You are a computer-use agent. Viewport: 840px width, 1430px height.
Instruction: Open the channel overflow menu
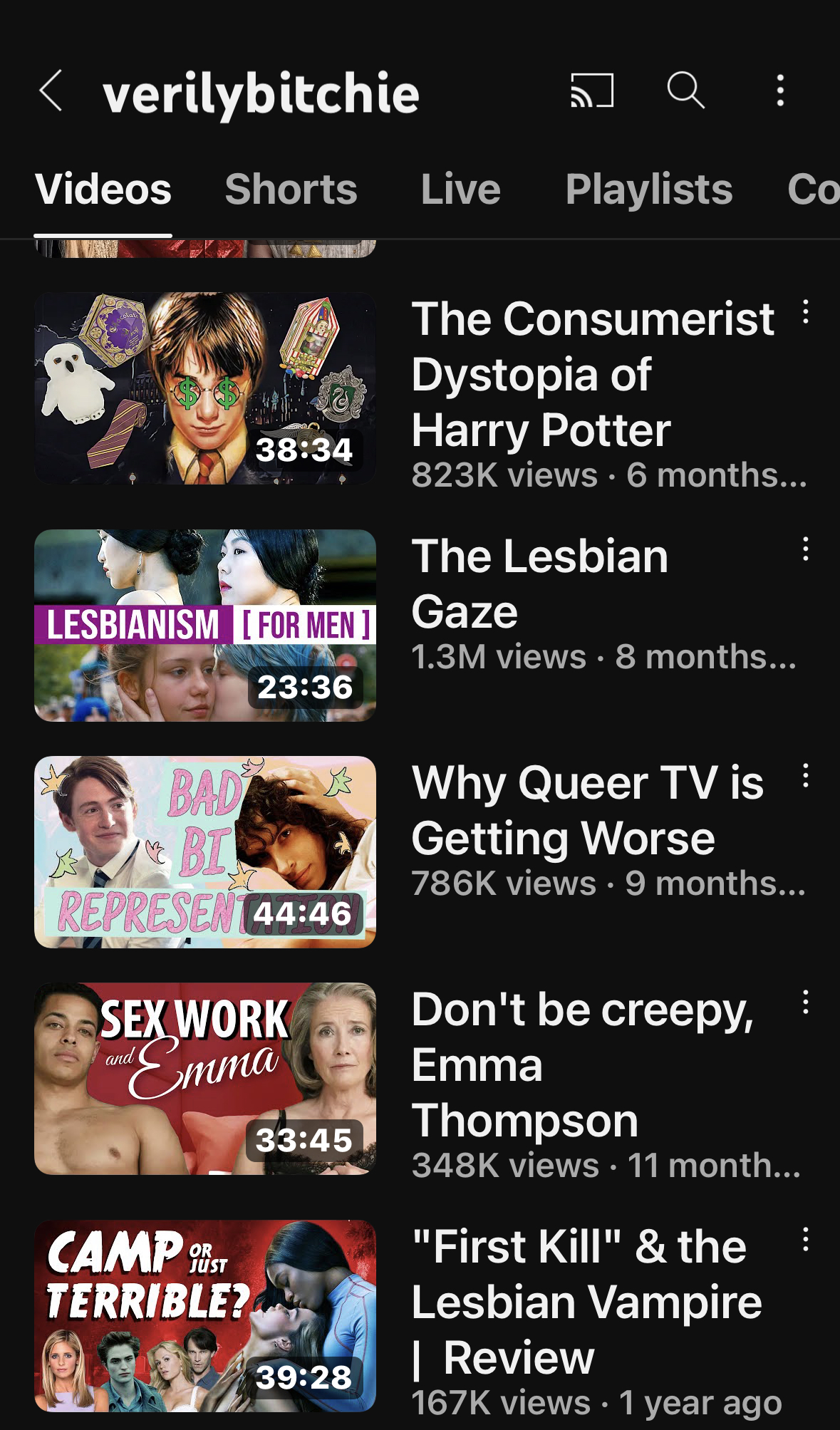780,90
